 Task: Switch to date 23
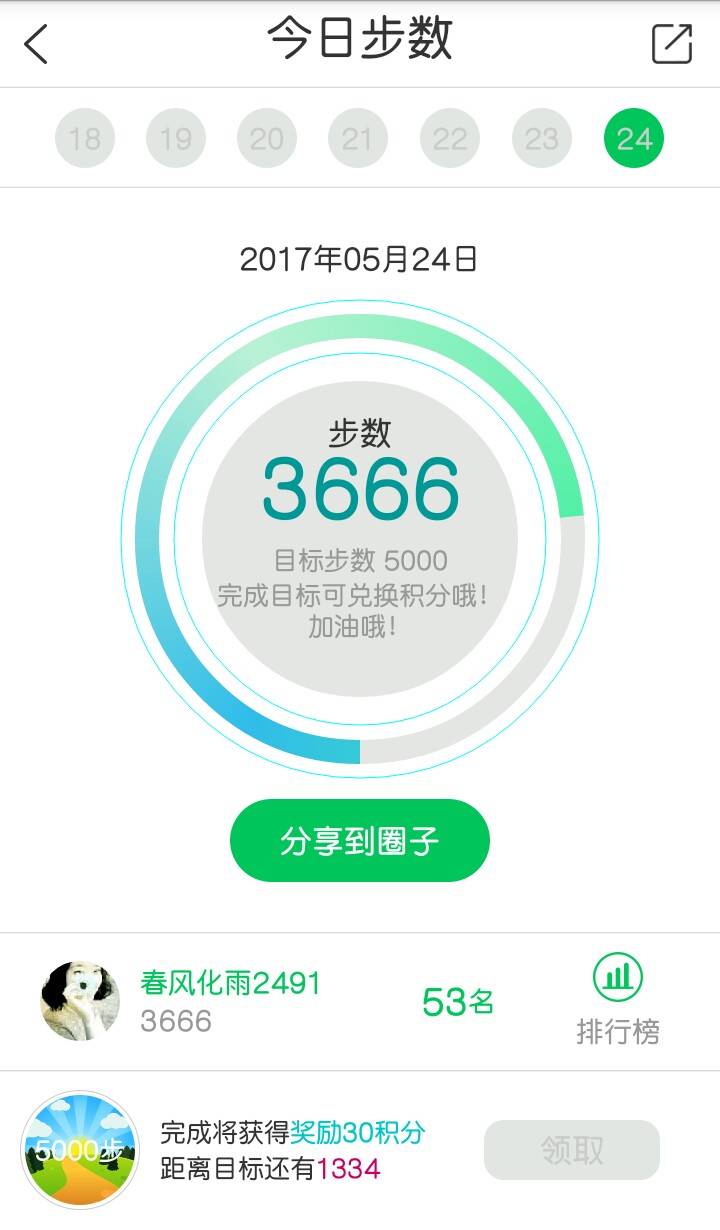(541, 138)
